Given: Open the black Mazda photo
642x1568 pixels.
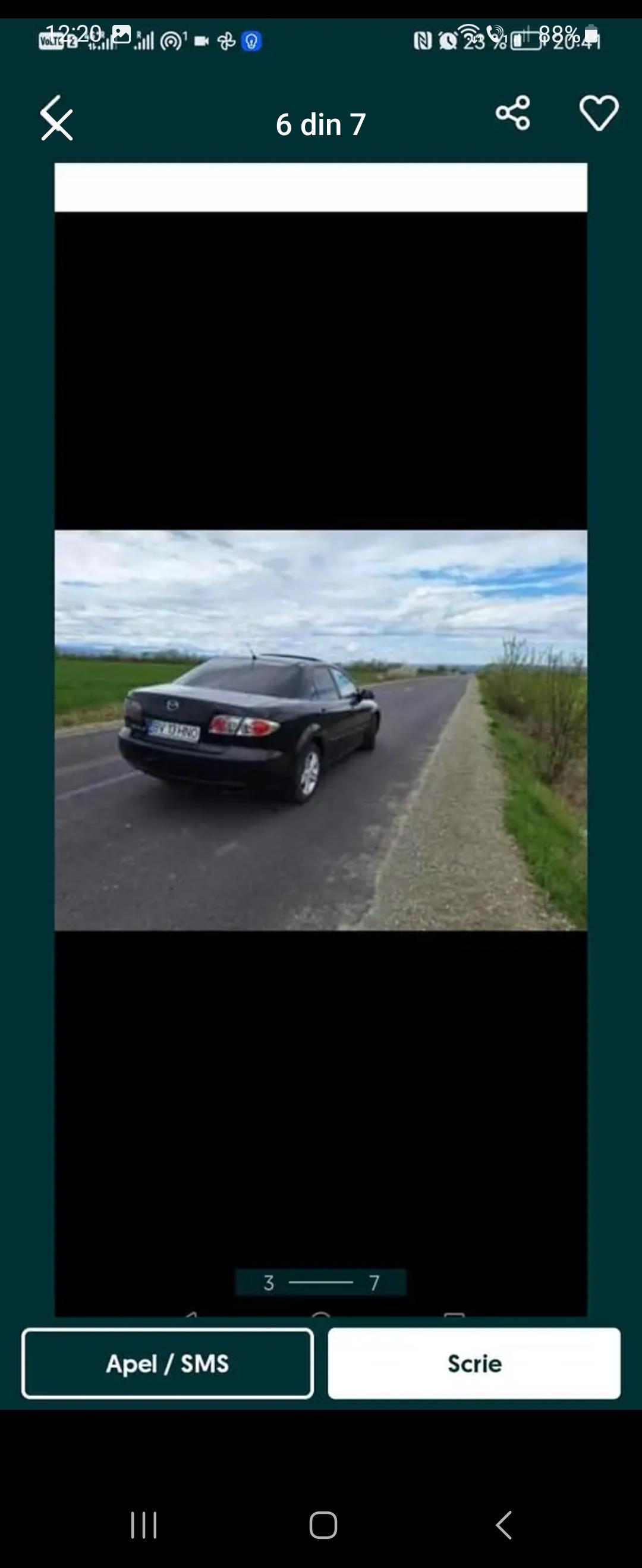Looking at the screenshot, I should pyautogui.click(x=320, y=729).
